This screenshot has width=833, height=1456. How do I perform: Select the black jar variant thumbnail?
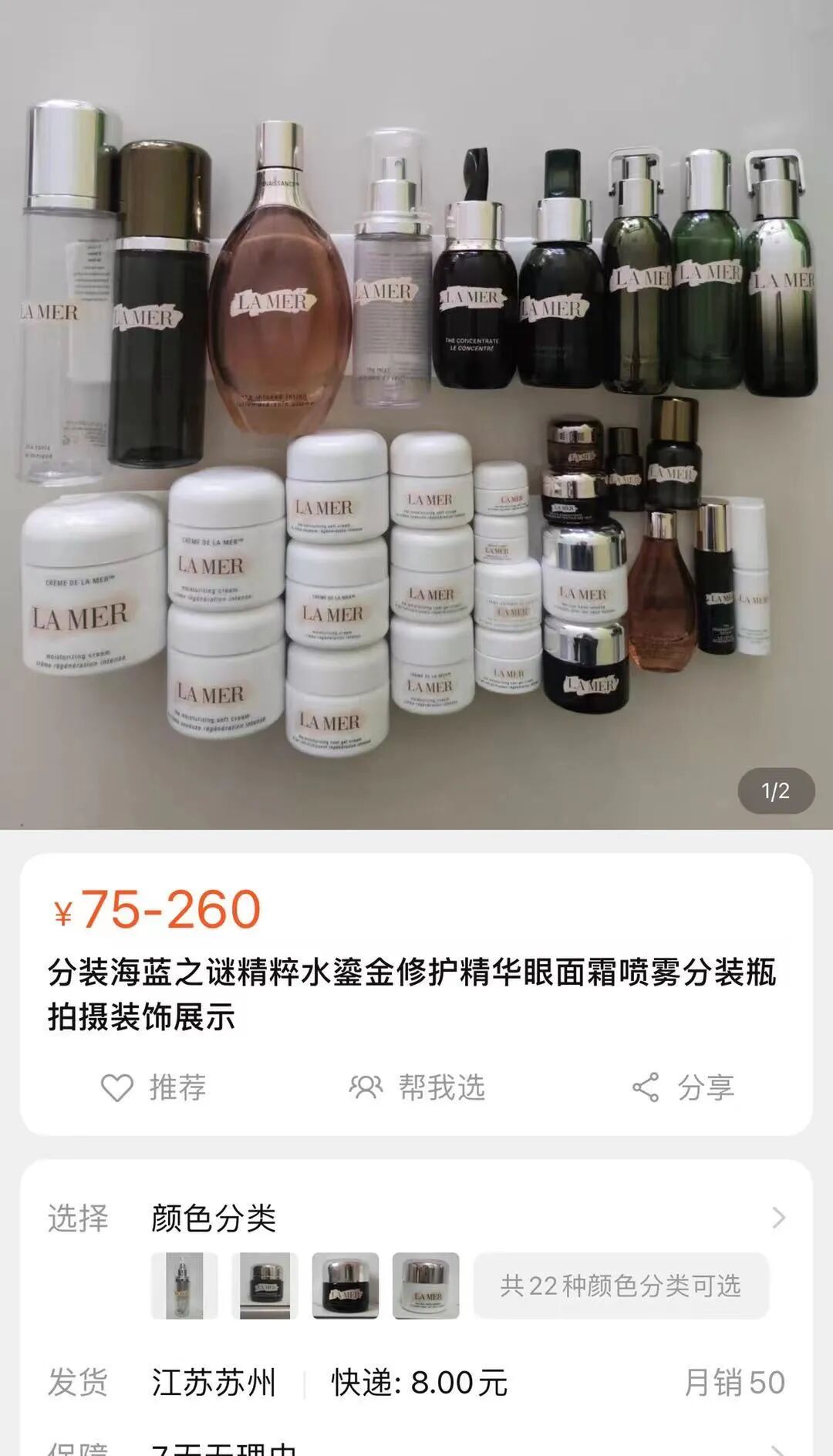[x=345, y=1286]
